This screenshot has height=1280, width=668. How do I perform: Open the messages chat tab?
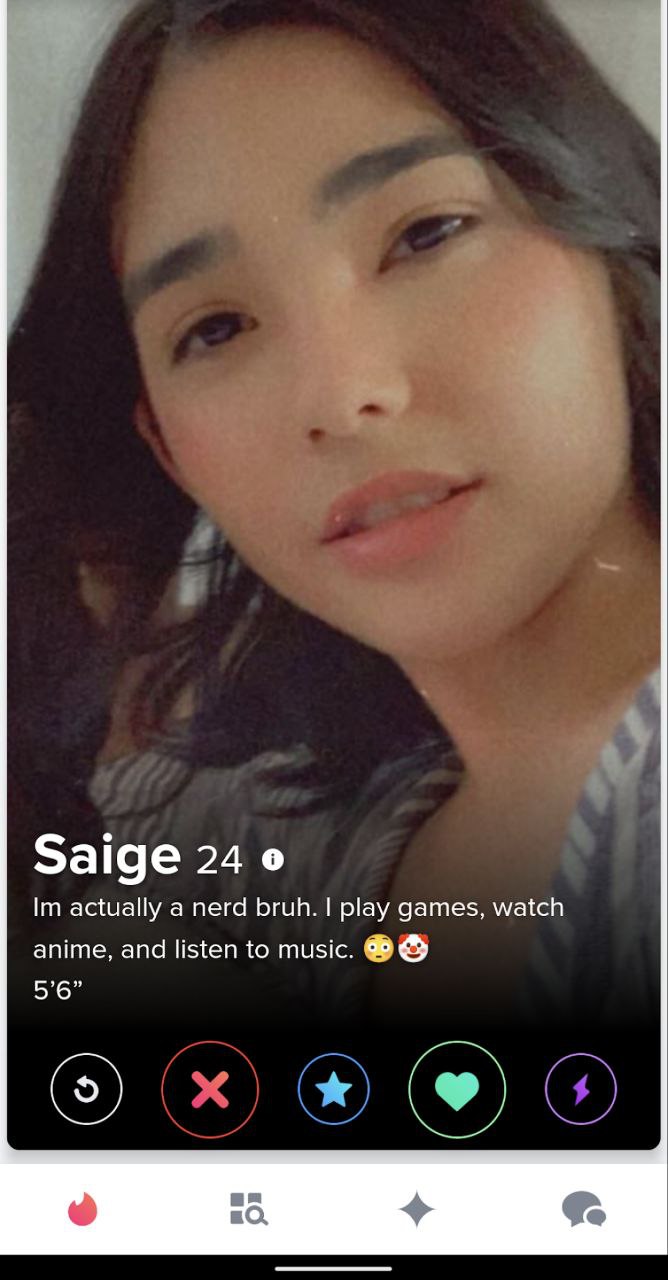[583, 1210]
